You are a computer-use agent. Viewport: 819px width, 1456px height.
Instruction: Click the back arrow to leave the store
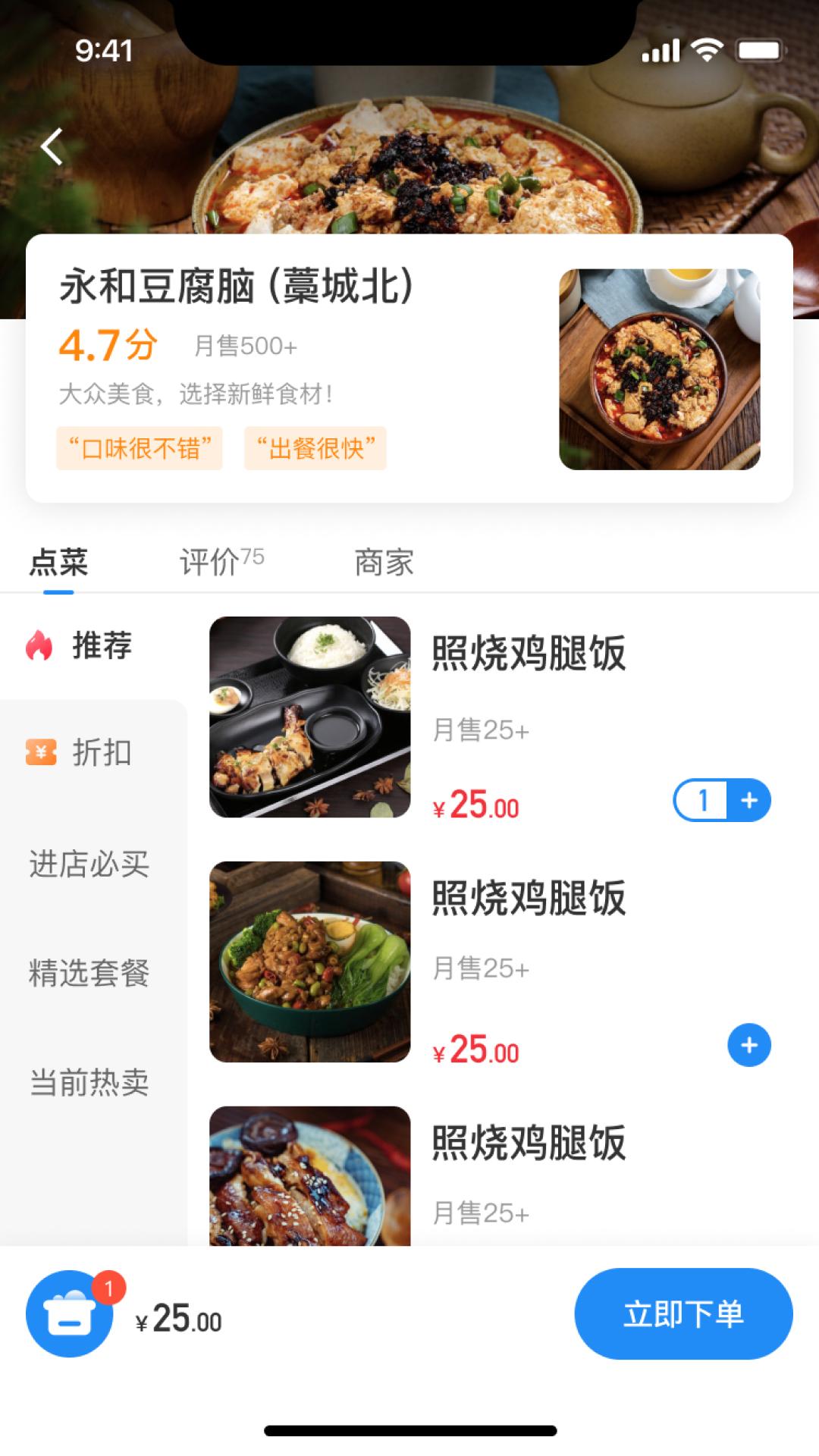52,146
